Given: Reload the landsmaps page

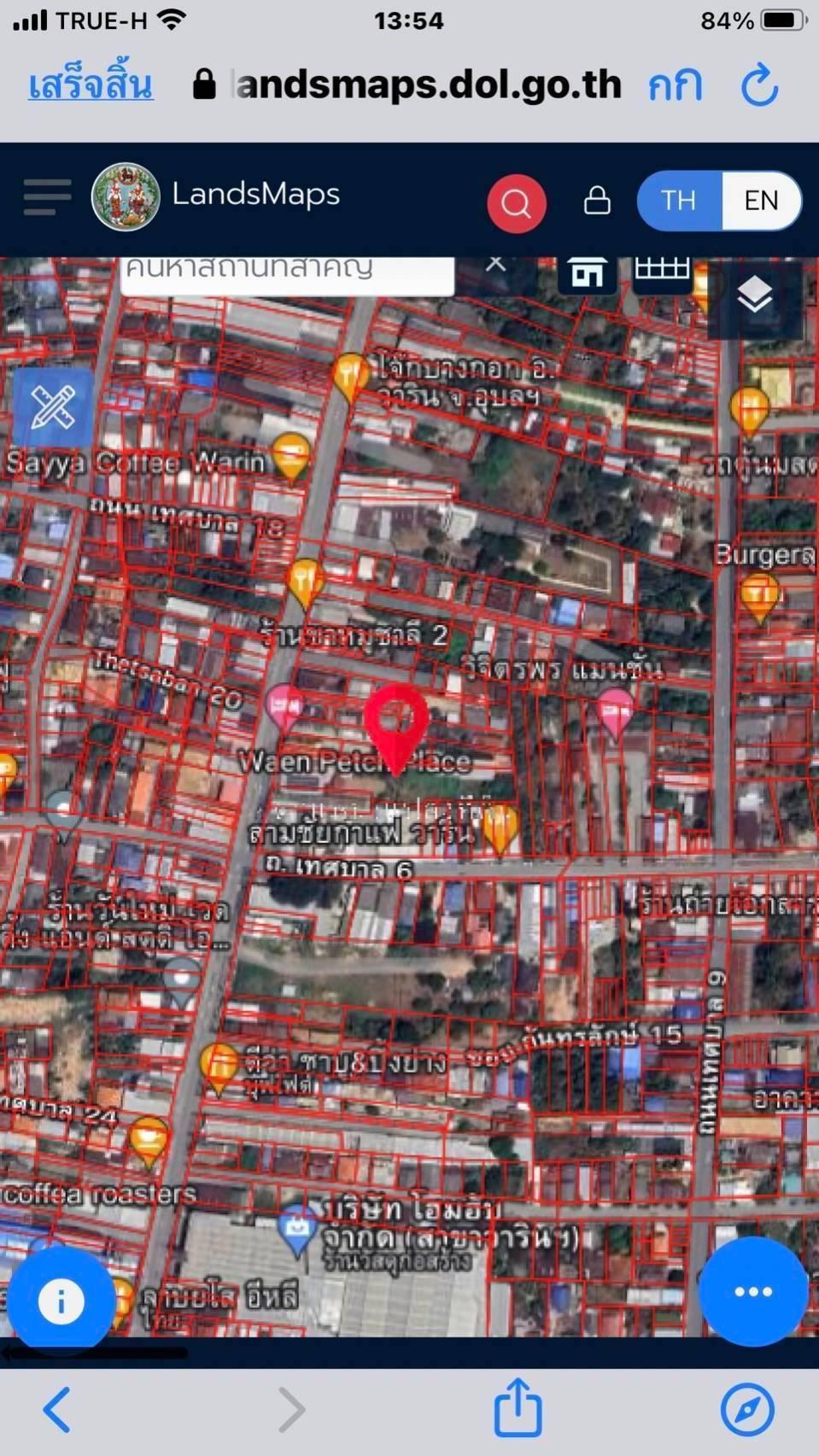Looking at the screenshot, I should pyautogui.click(x=759, y=85).
